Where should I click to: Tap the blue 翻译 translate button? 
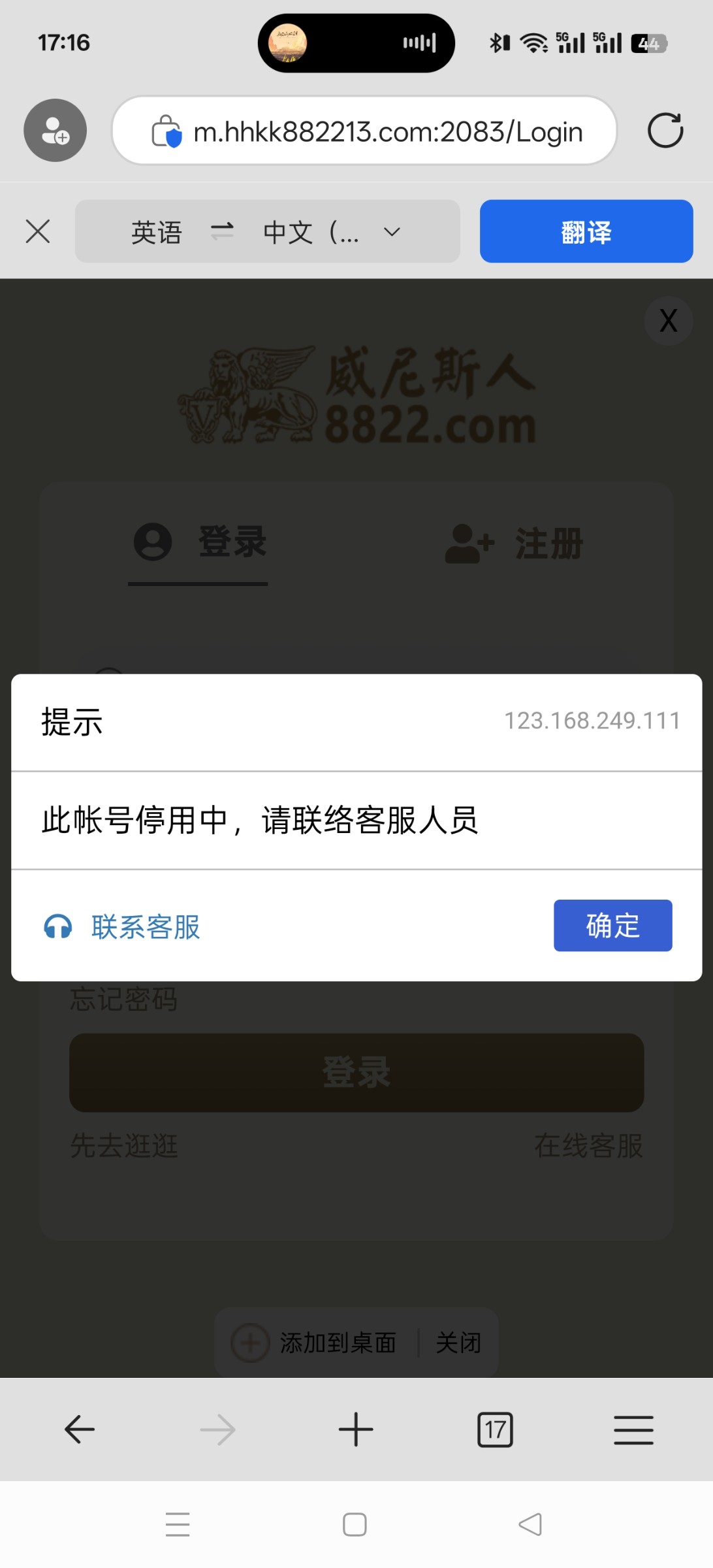click(586, 231)
